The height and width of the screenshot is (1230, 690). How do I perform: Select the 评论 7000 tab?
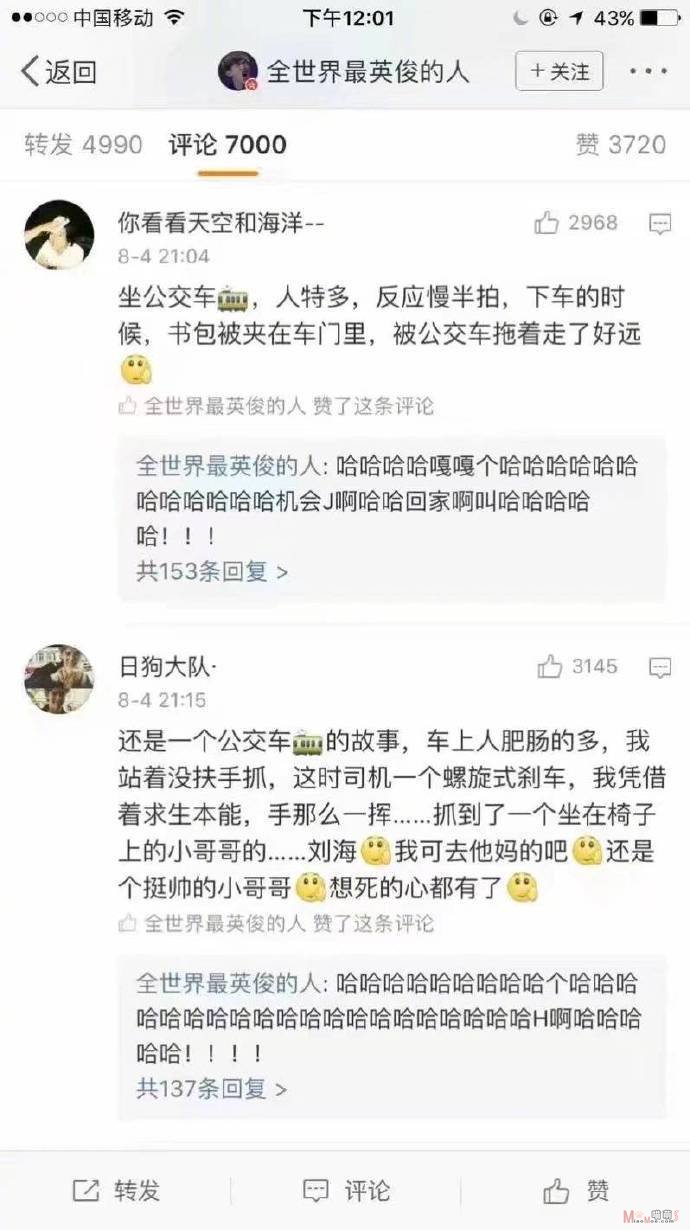(227, 145)
